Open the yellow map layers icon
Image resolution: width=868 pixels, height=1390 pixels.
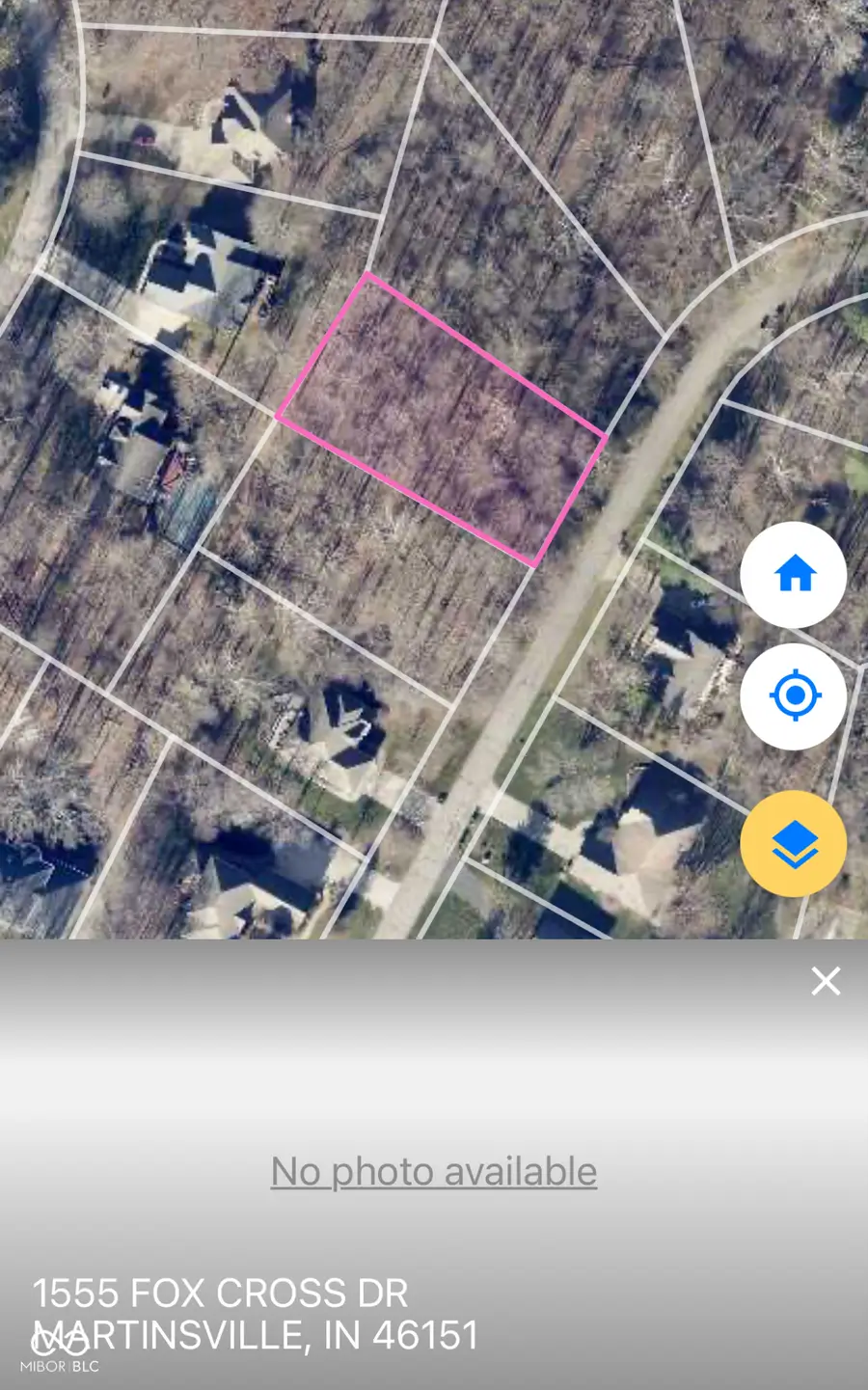click(794, 842)
